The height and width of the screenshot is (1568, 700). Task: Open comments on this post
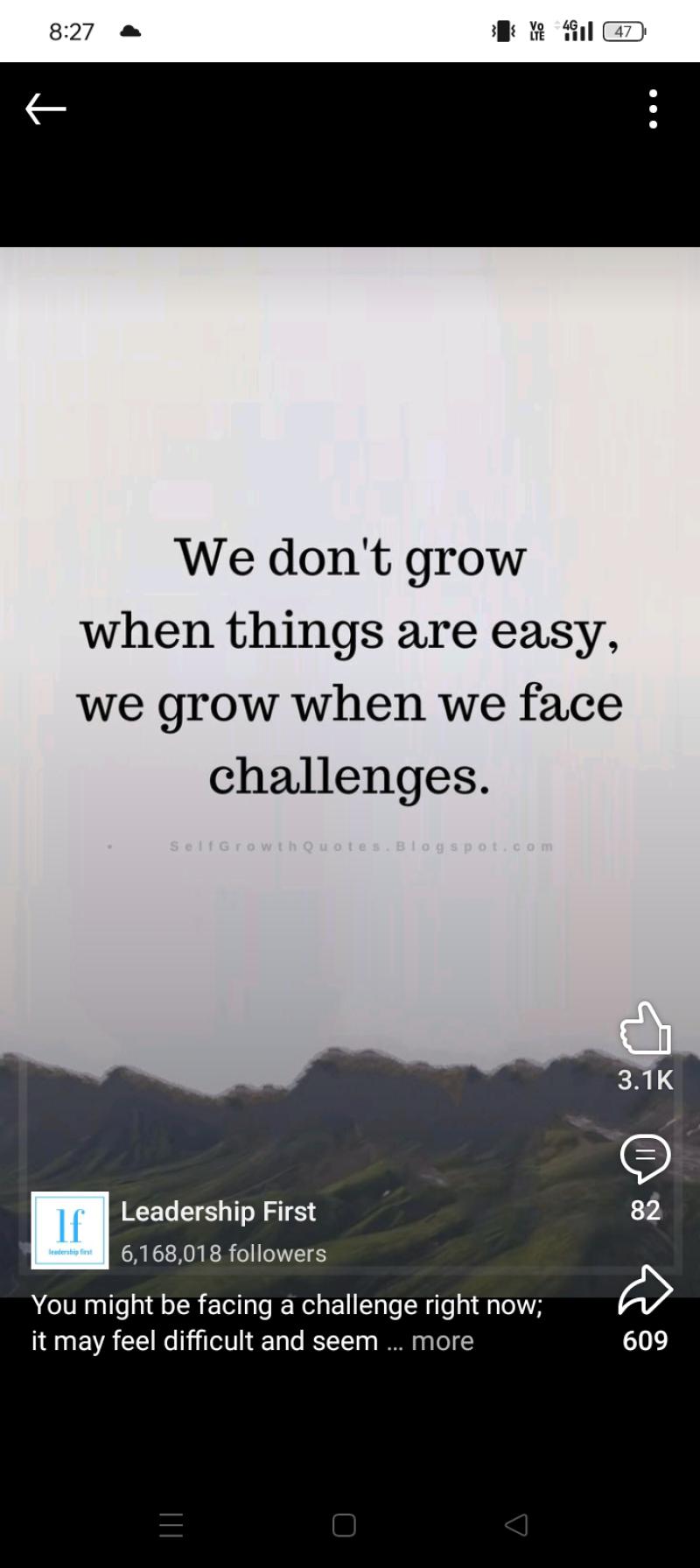point(645,1158)
